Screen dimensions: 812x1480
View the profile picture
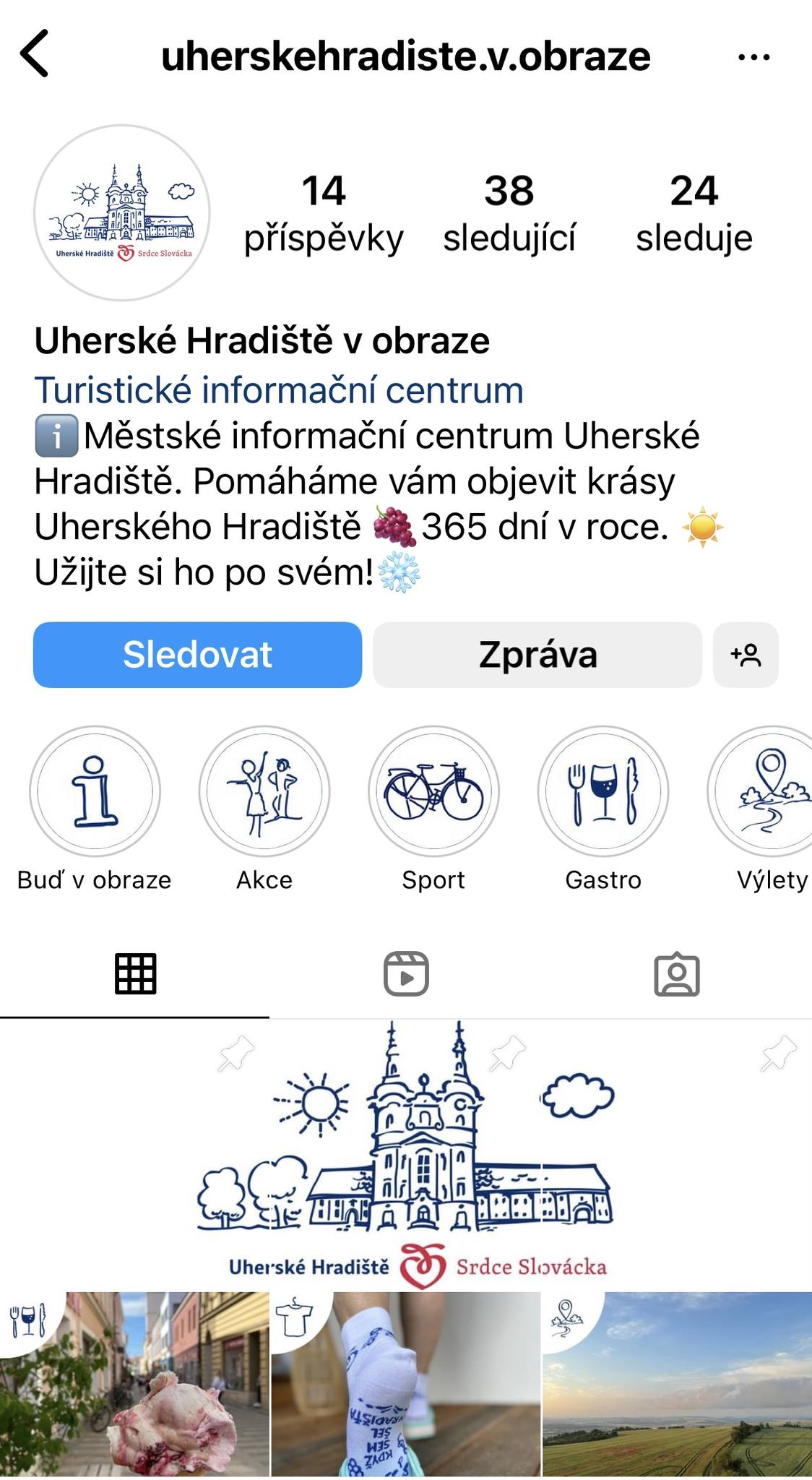pyautogui.click(x=122, y=213)
